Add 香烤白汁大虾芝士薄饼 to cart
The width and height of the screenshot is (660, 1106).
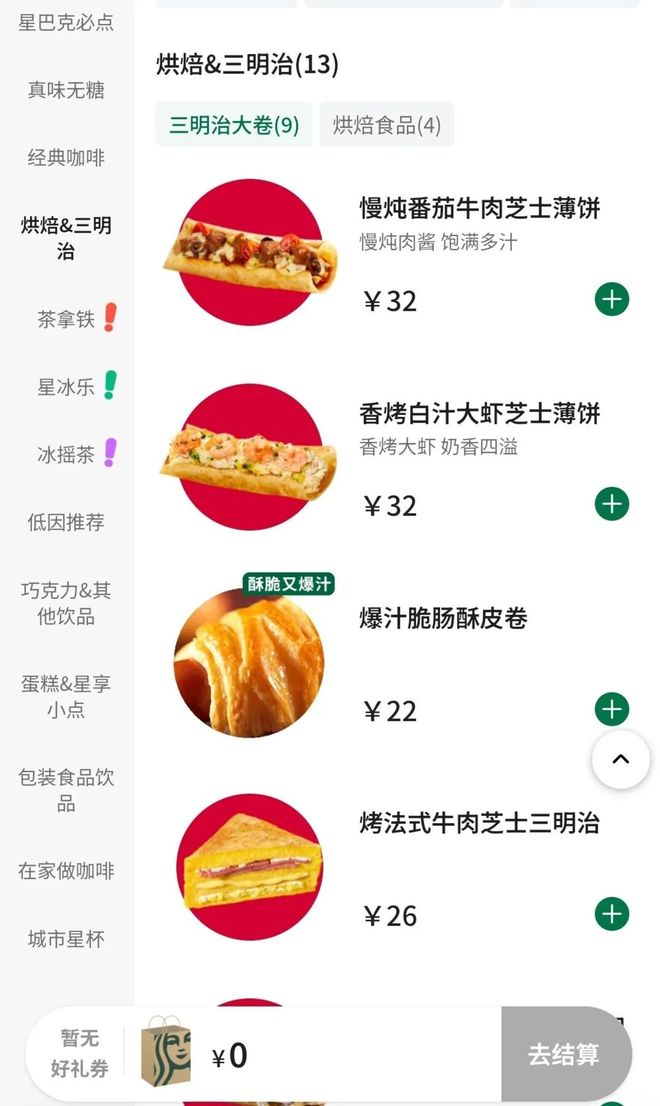click(612, 504)
